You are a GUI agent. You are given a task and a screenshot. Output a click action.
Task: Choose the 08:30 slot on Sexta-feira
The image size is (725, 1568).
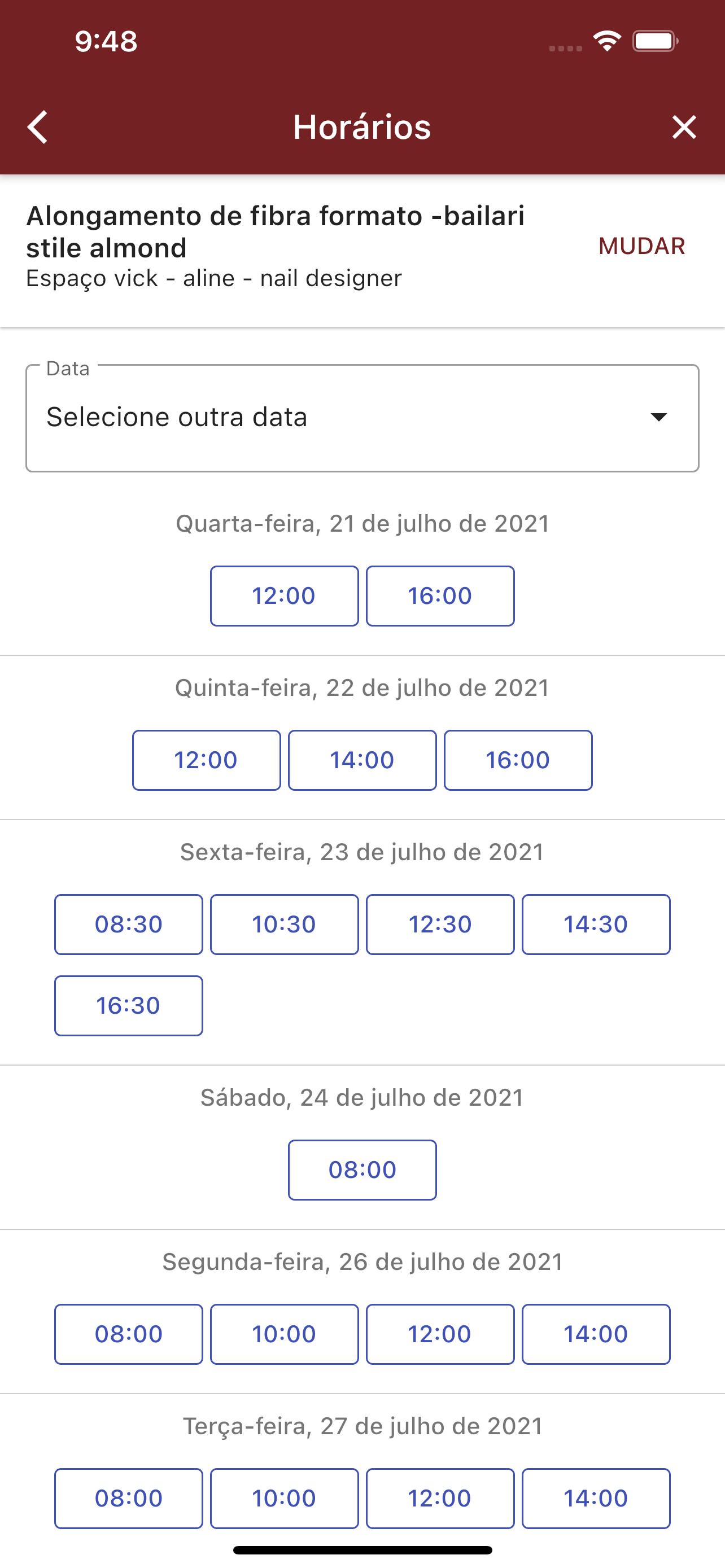click(128, 925)
